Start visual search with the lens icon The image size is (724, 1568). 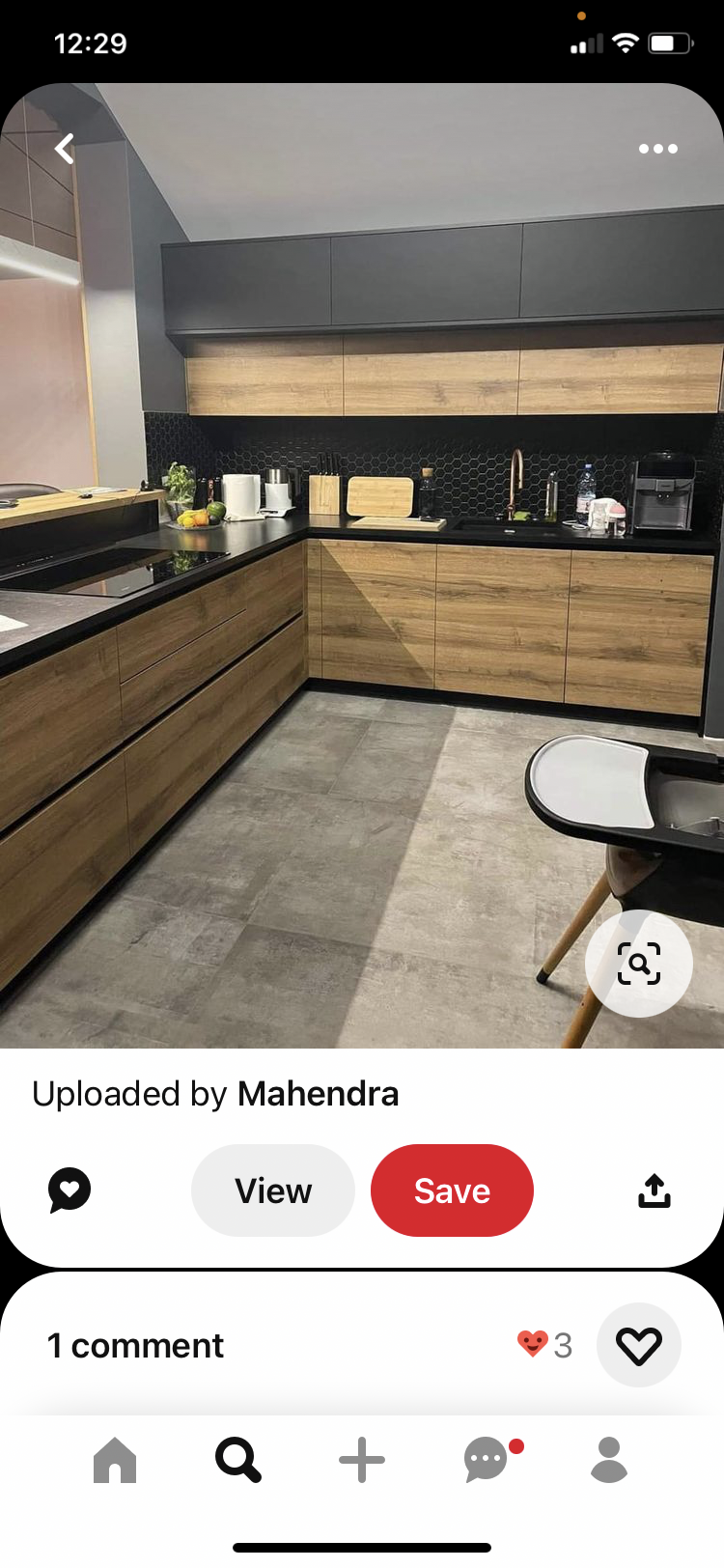[x=639, y=964]
